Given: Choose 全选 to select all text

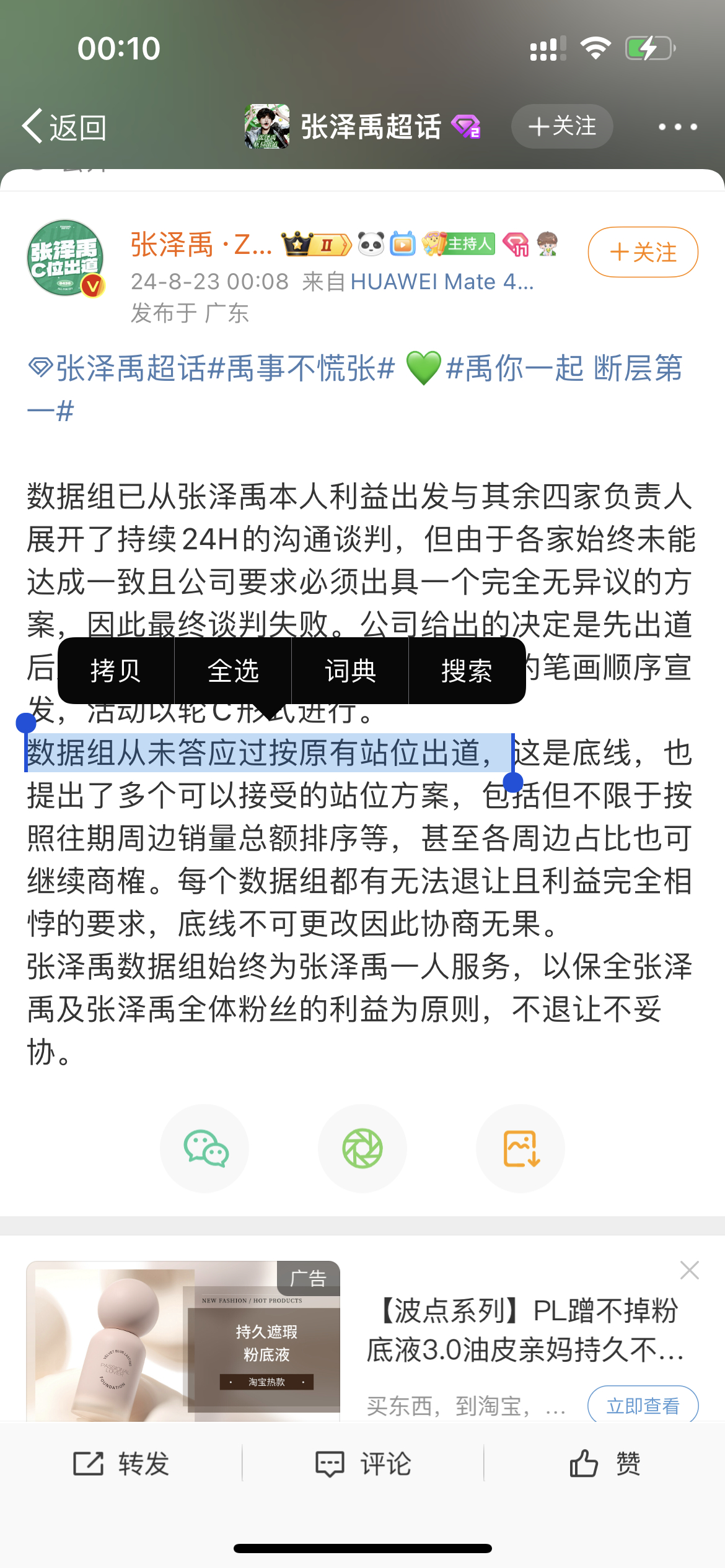Looking at the screenshot, I should pos(233,671).
